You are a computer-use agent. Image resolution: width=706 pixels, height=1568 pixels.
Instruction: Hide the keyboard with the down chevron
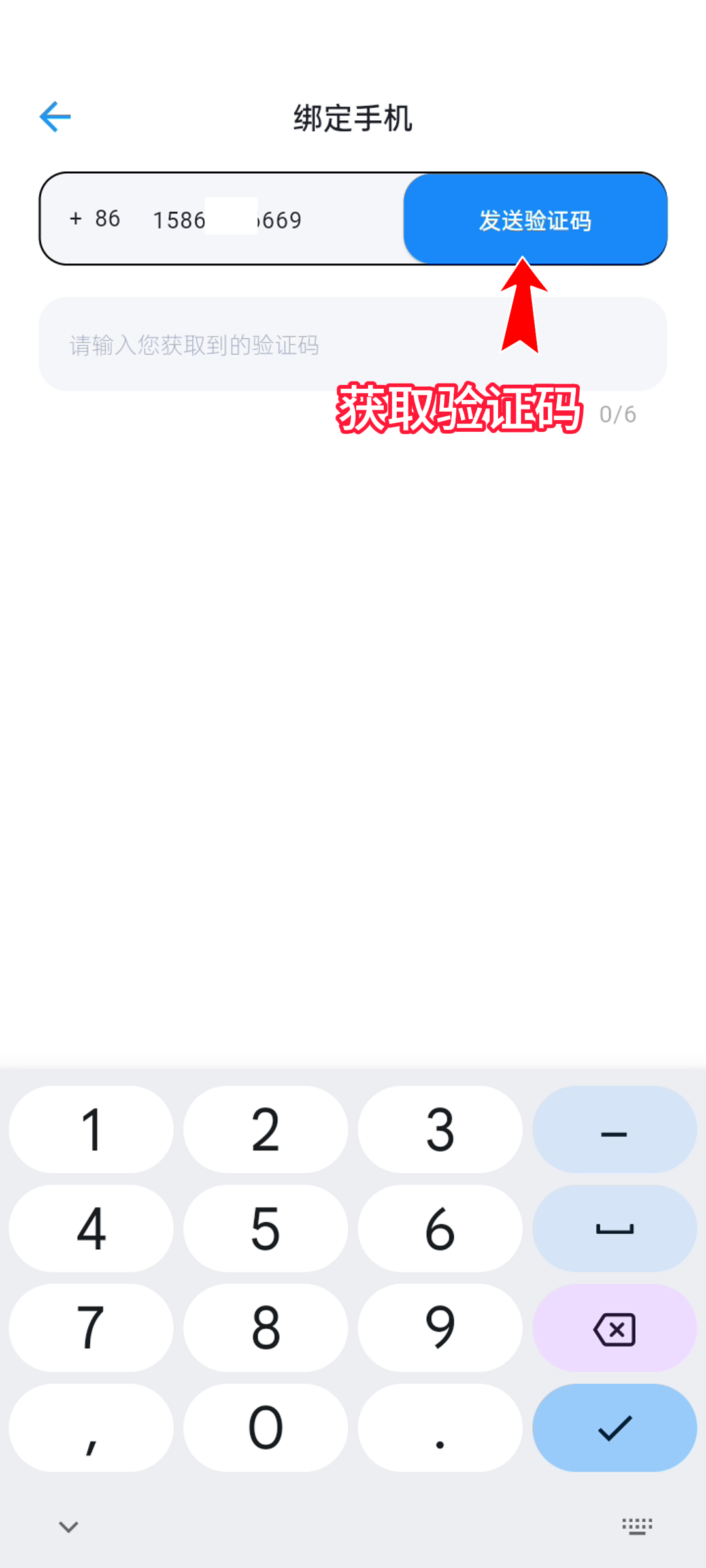pos(69,1527)
